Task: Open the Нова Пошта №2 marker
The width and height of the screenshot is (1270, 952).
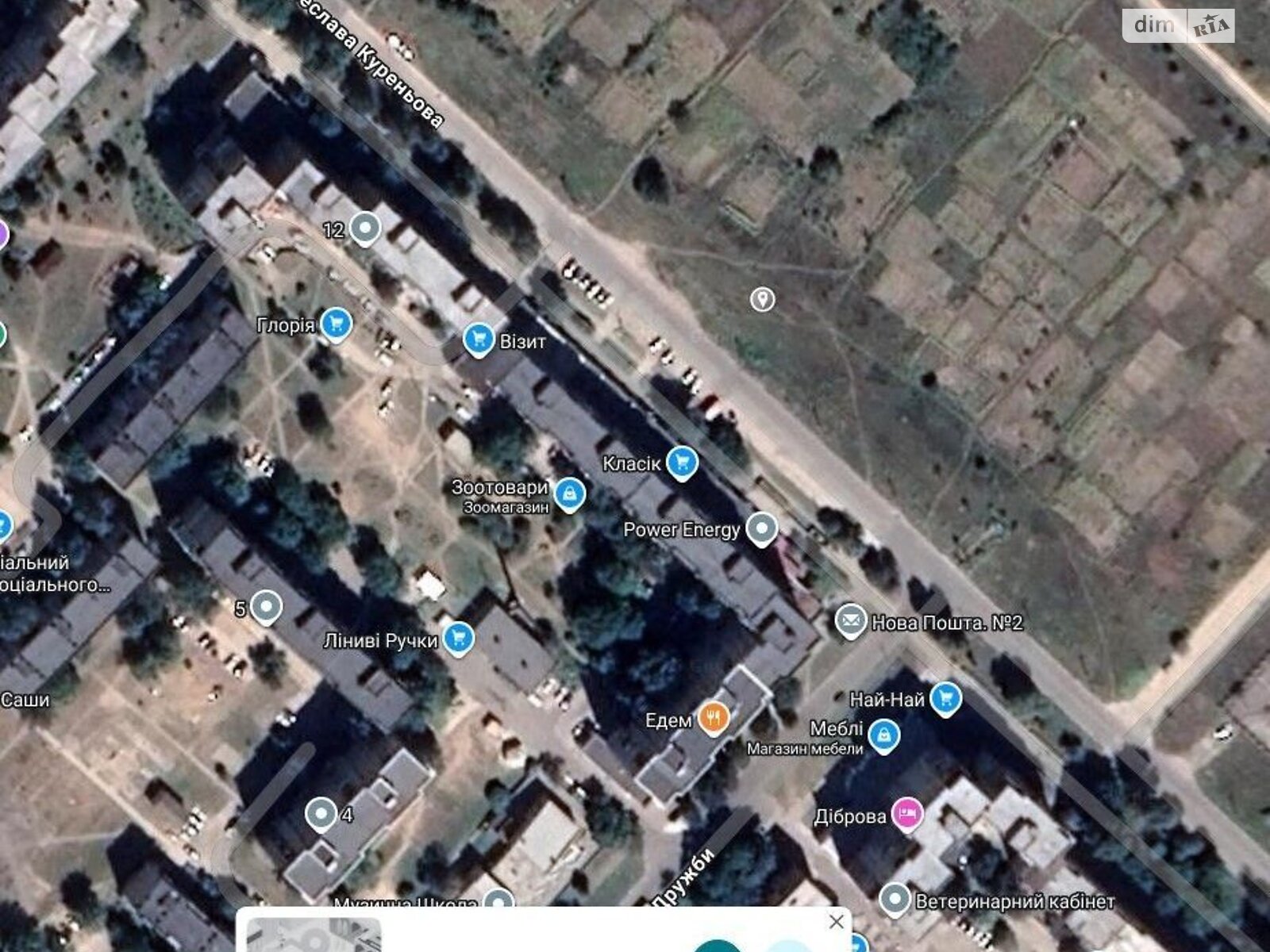Action: pyautogui.click(x=850, y=621)
